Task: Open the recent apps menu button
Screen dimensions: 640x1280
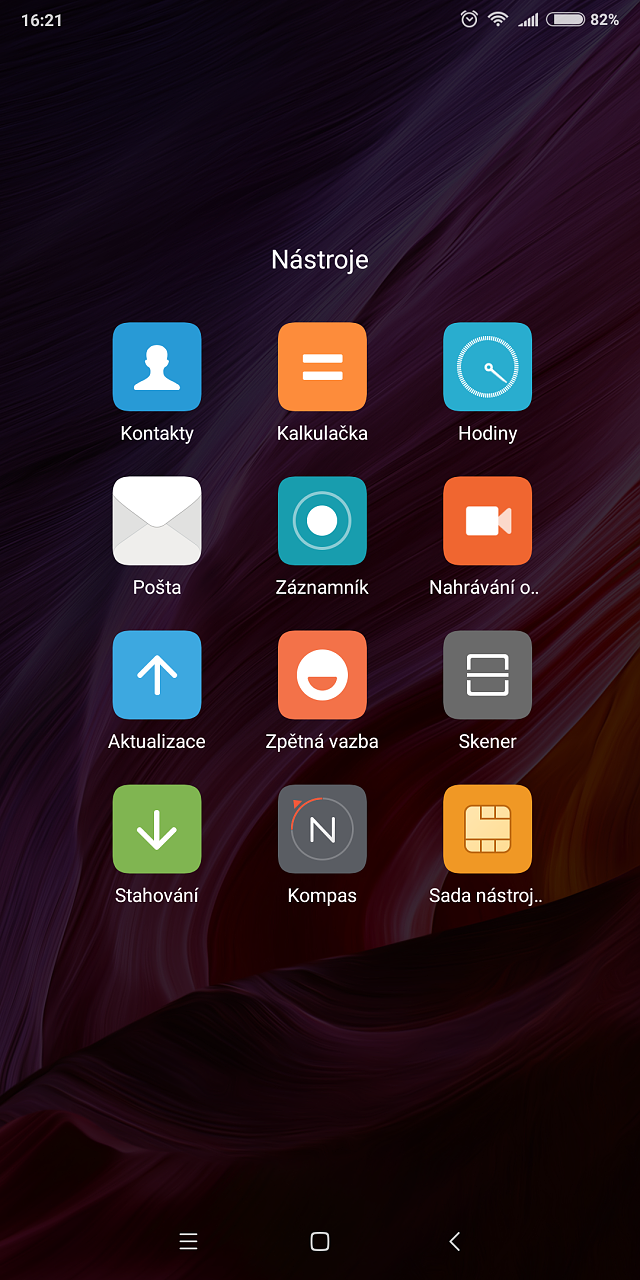Action: [x=188, y=1241]
